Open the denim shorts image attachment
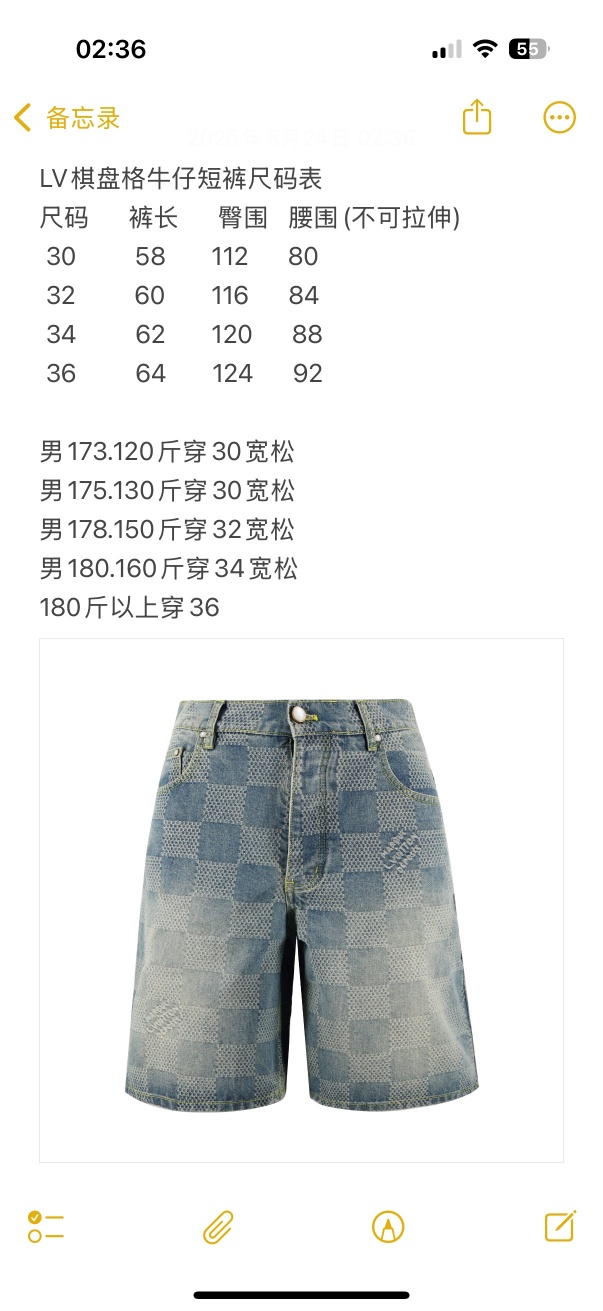Image resolution: width=603 pixels, height=1311 pixels. 301,900
